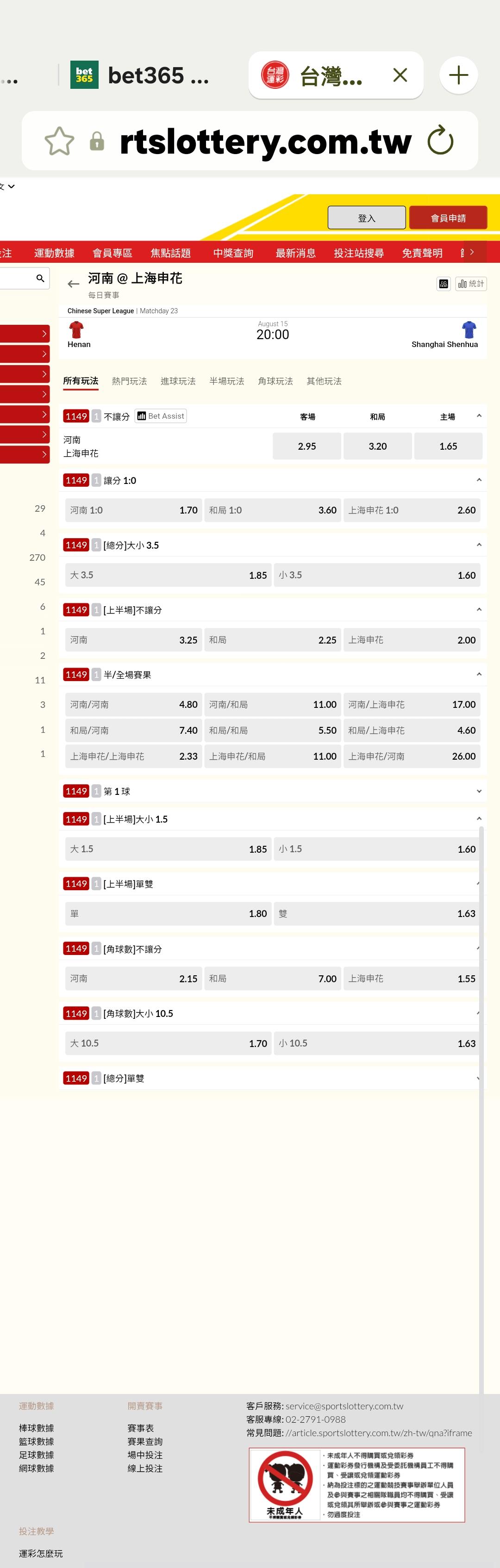Tap the 登入 login button
This screenshot has height=1568, width=500.
point(367,218)
